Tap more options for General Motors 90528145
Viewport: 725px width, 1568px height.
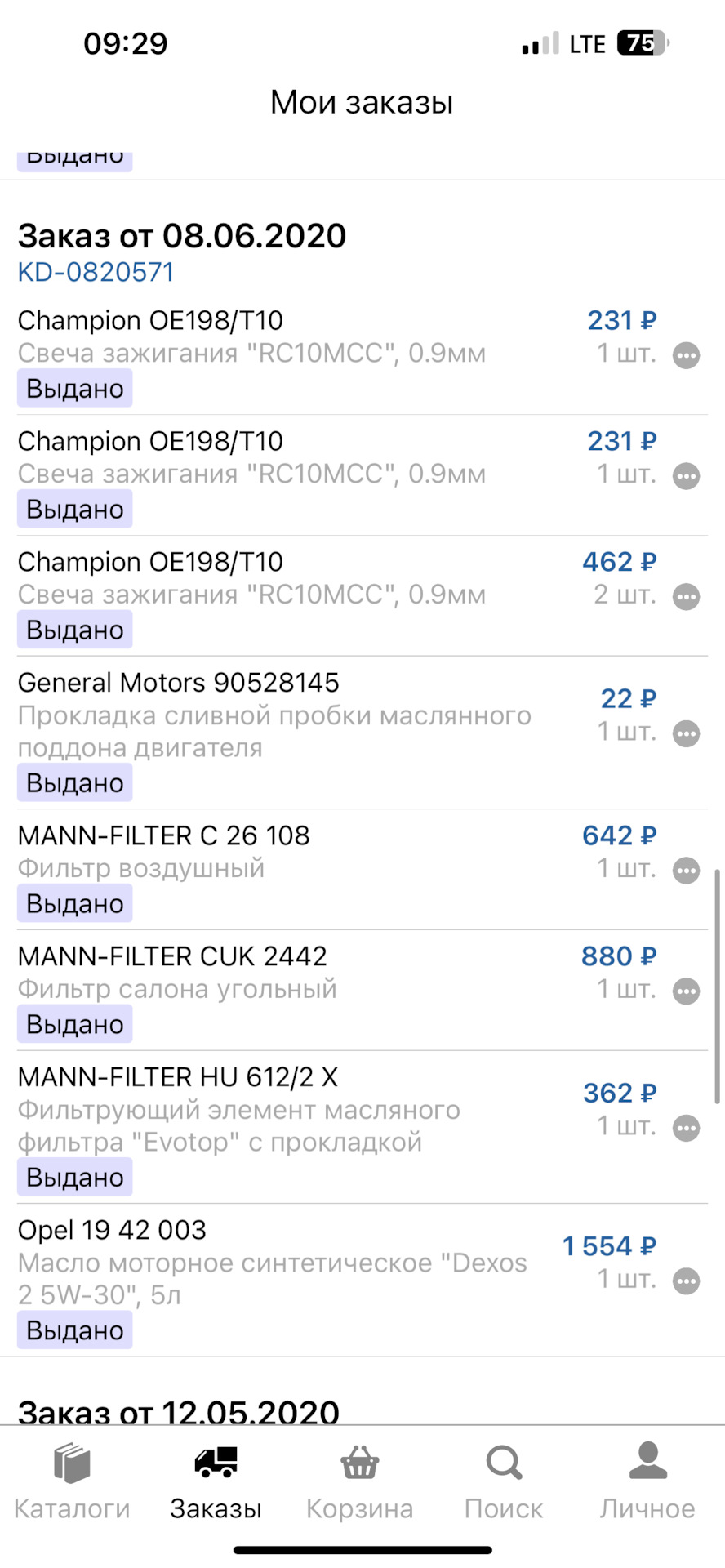pos(686,733)
